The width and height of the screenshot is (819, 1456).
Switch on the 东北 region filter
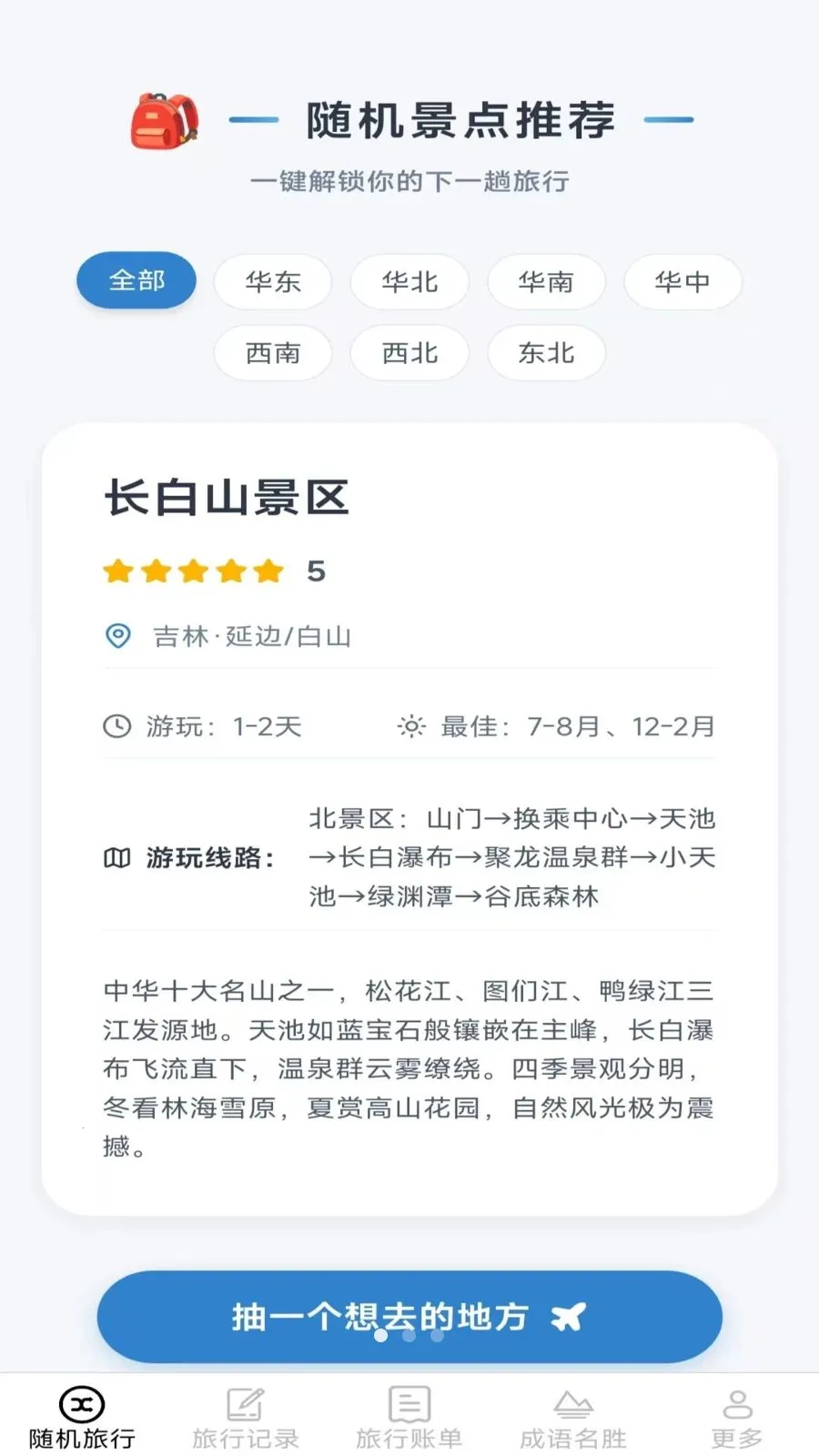click(x=545, y=353)
